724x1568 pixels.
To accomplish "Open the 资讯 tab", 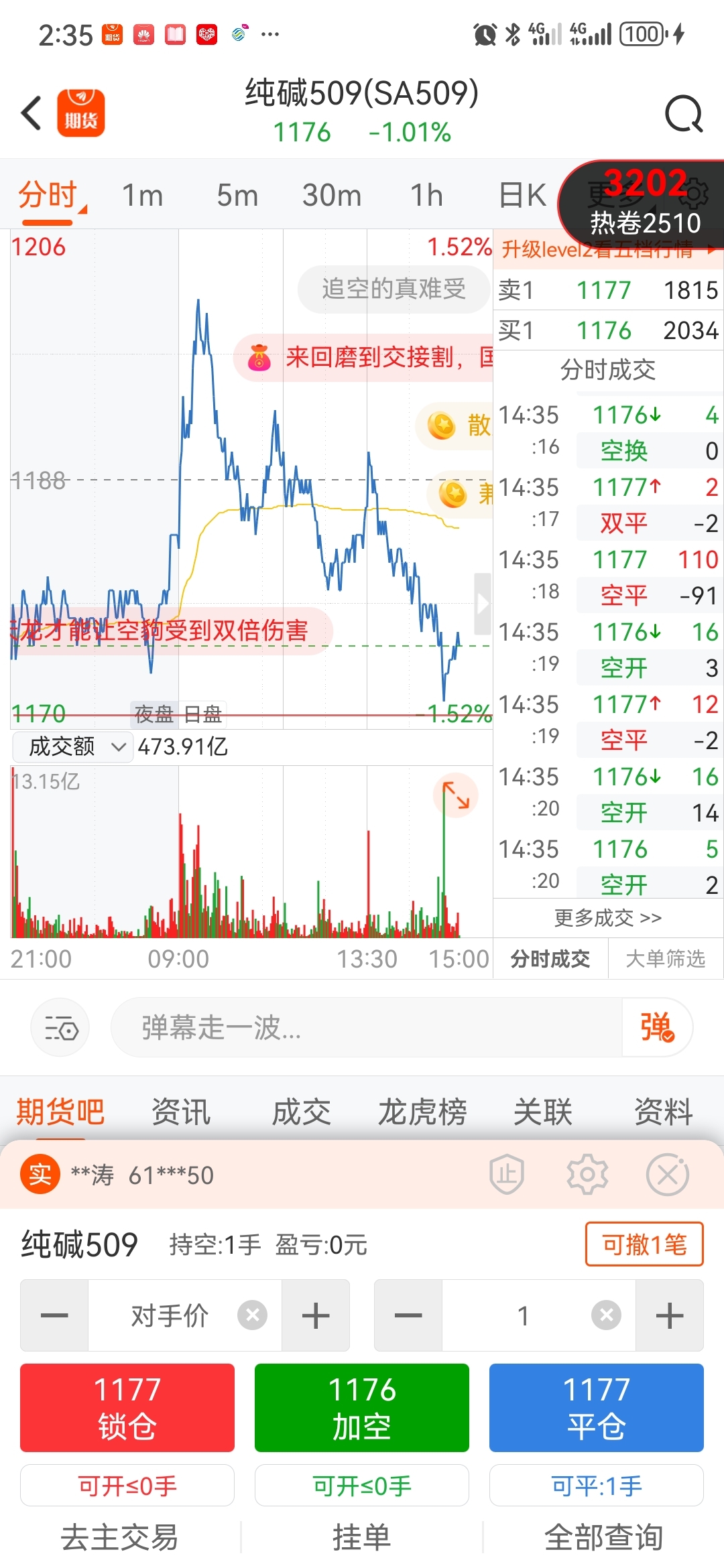I will pos(181,1112).
